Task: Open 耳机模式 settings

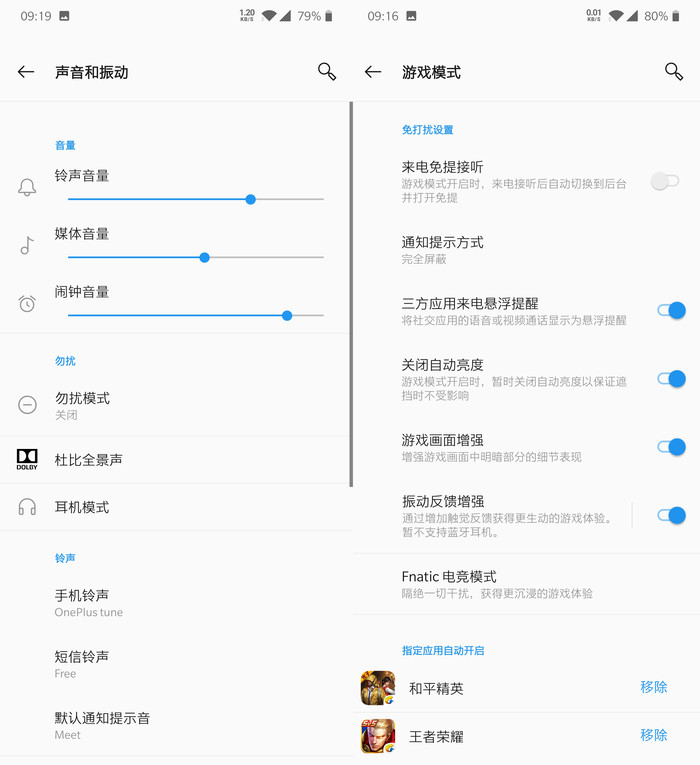Action: [x=175, y=507]
